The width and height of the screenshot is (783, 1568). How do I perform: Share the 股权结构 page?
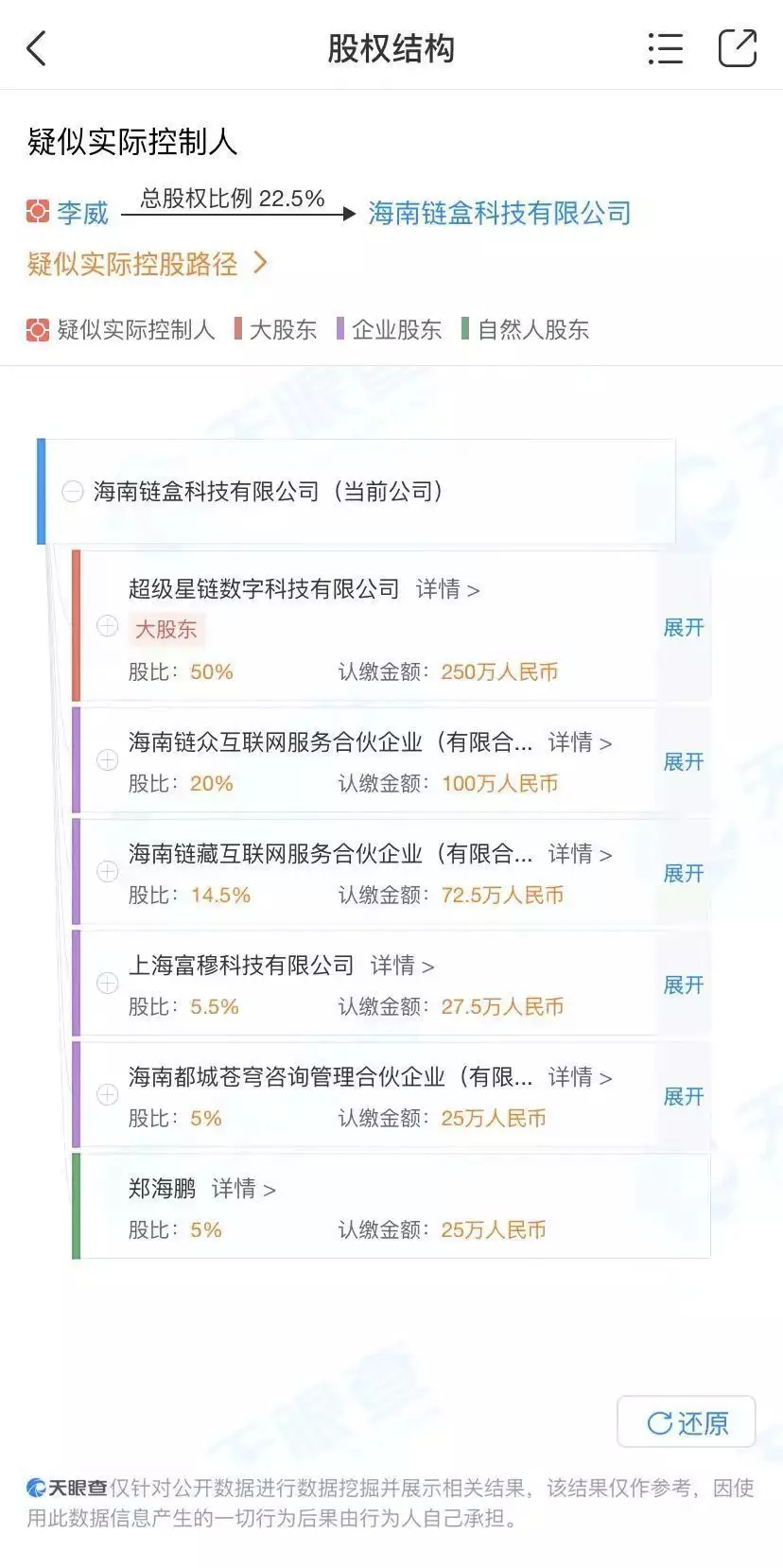(x=737, y=48)
